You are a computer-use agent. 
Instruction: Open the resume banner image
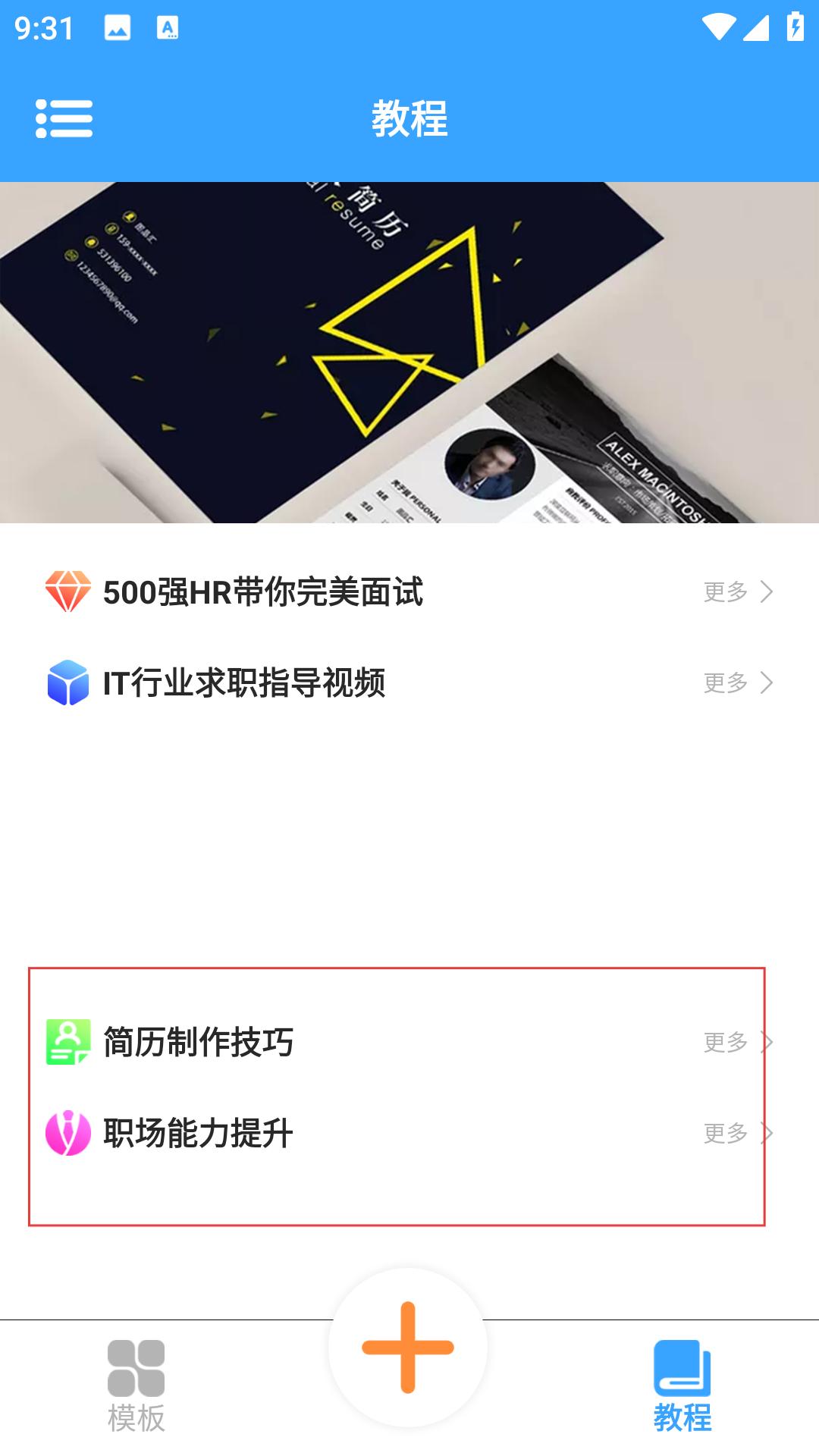pyautogui.click(x=409, y=352)
